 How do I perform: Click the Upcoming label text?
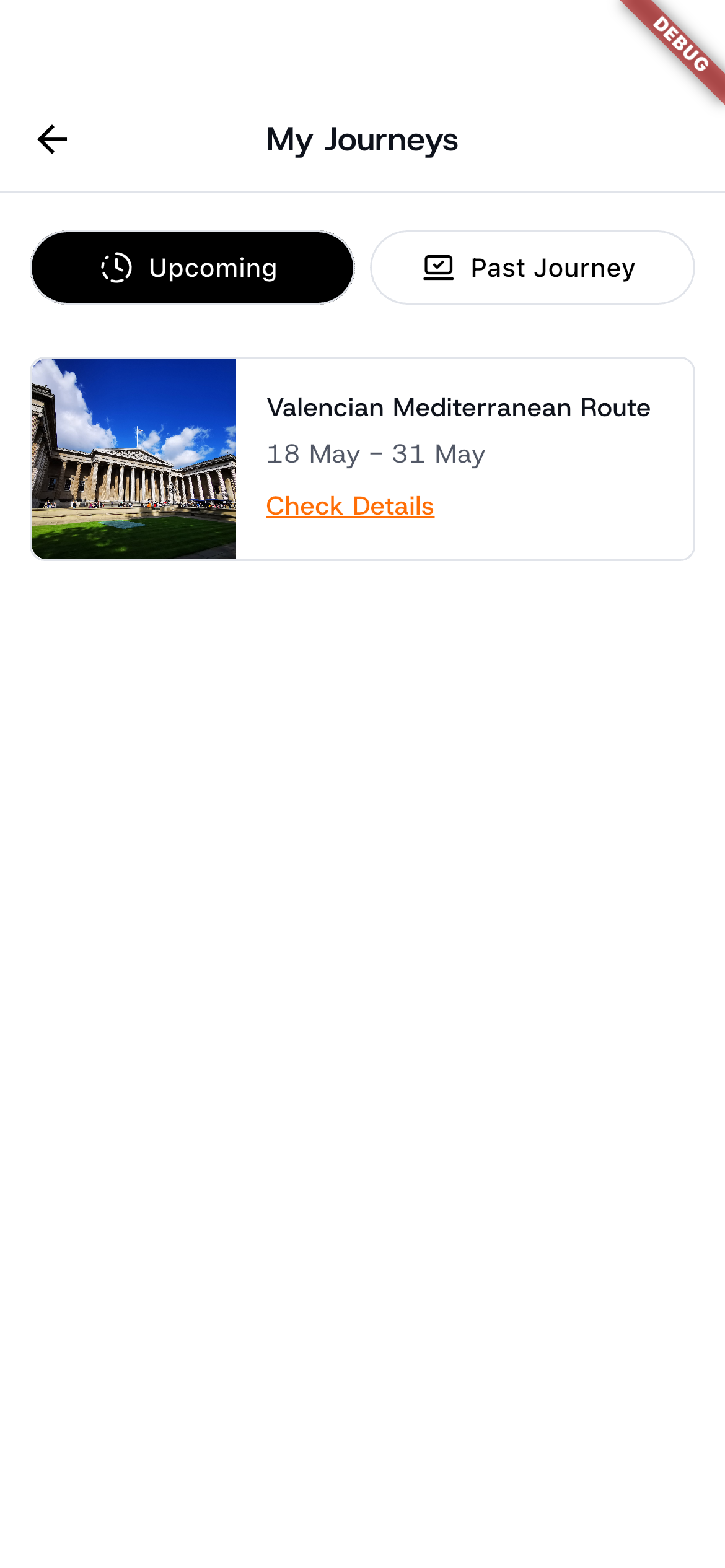213,268
